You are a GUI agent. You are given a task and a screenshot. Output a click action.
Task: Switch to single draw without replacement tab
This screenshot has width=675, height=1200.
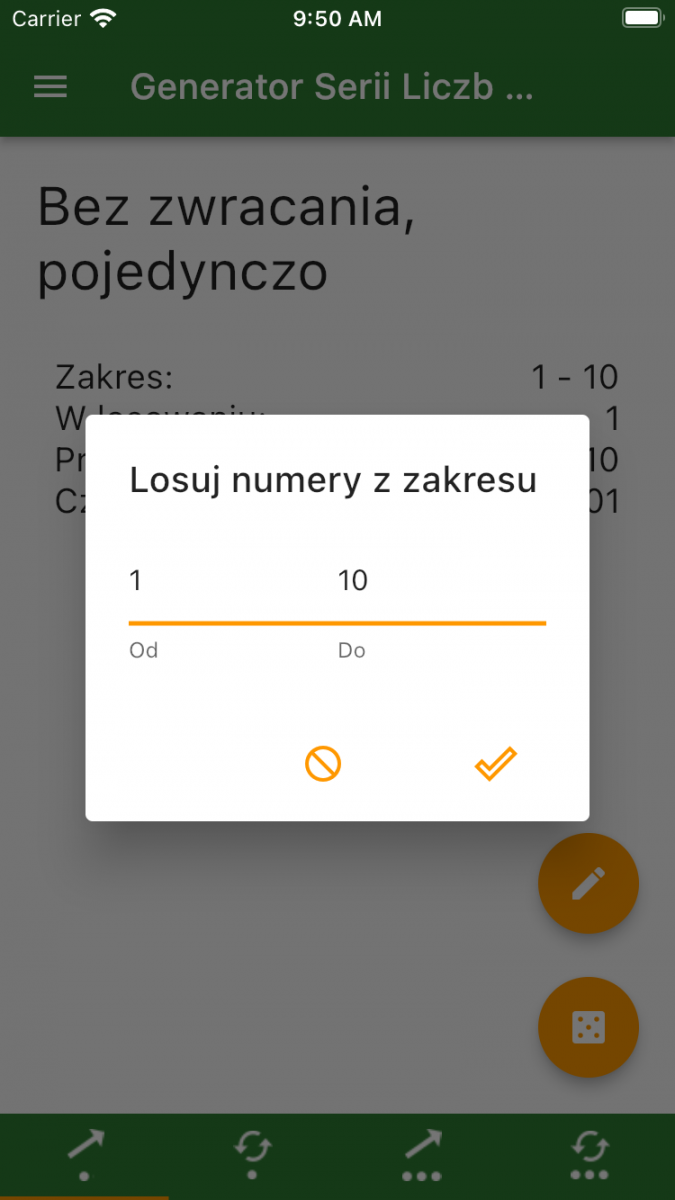click(x=85, y=1155)
